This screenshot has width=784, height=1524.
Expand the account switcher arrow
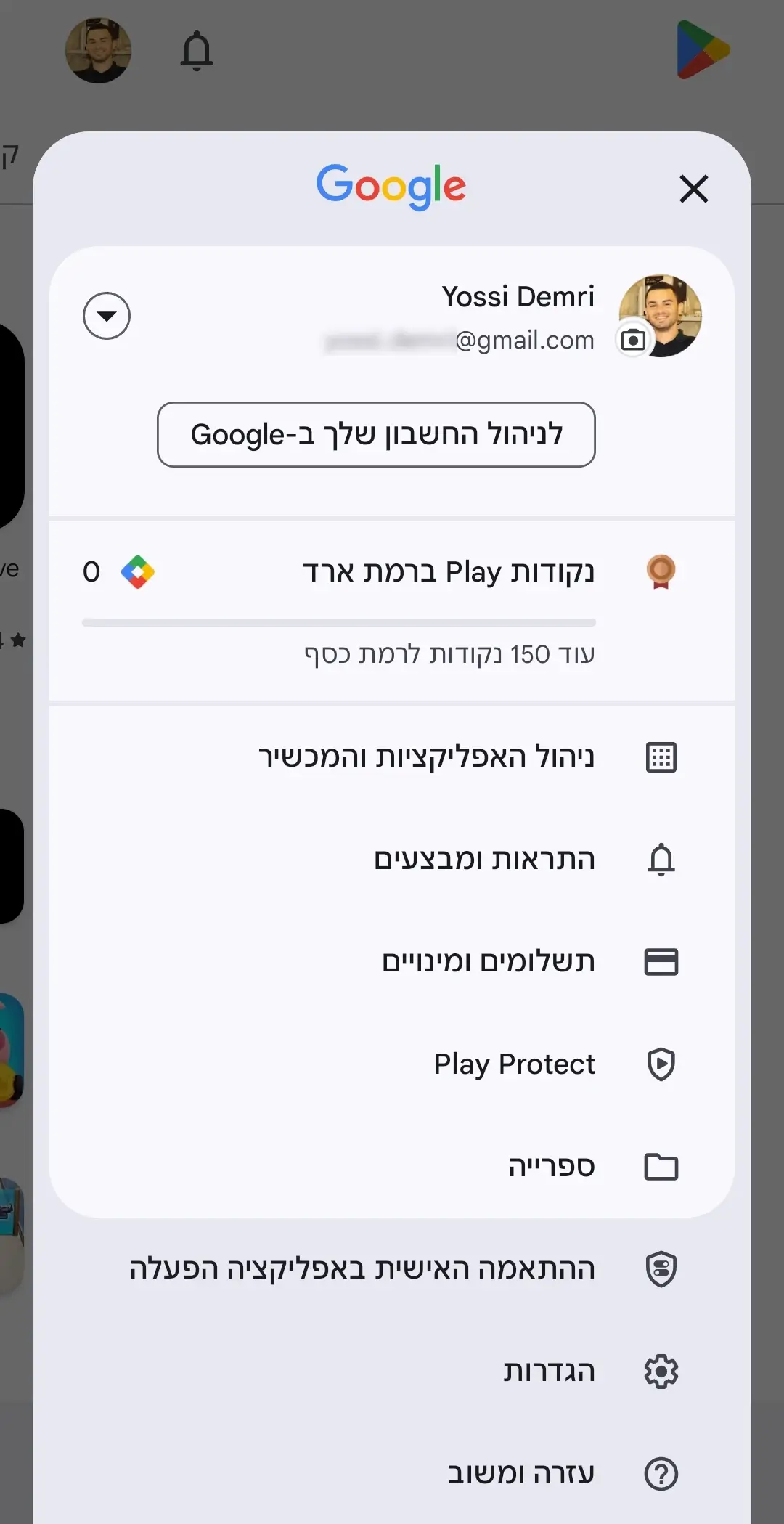coord(107,316)
